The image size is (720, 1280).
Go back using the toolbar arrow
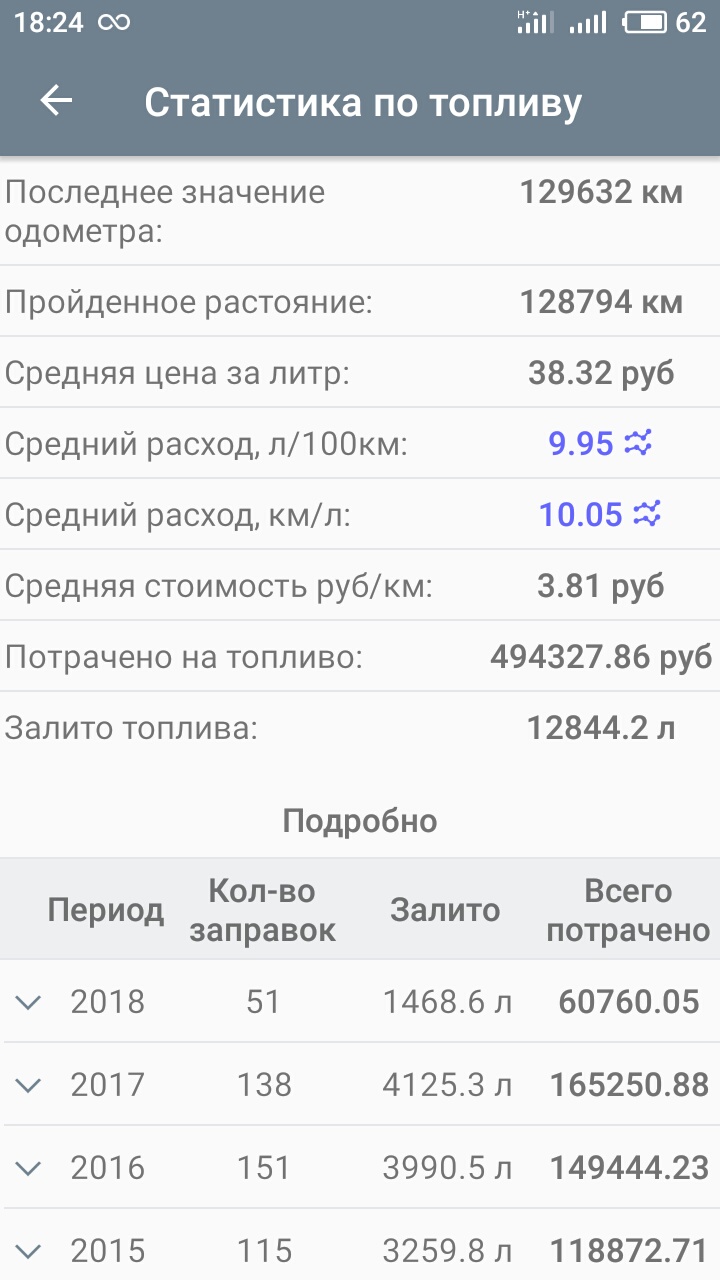point(56,101)
